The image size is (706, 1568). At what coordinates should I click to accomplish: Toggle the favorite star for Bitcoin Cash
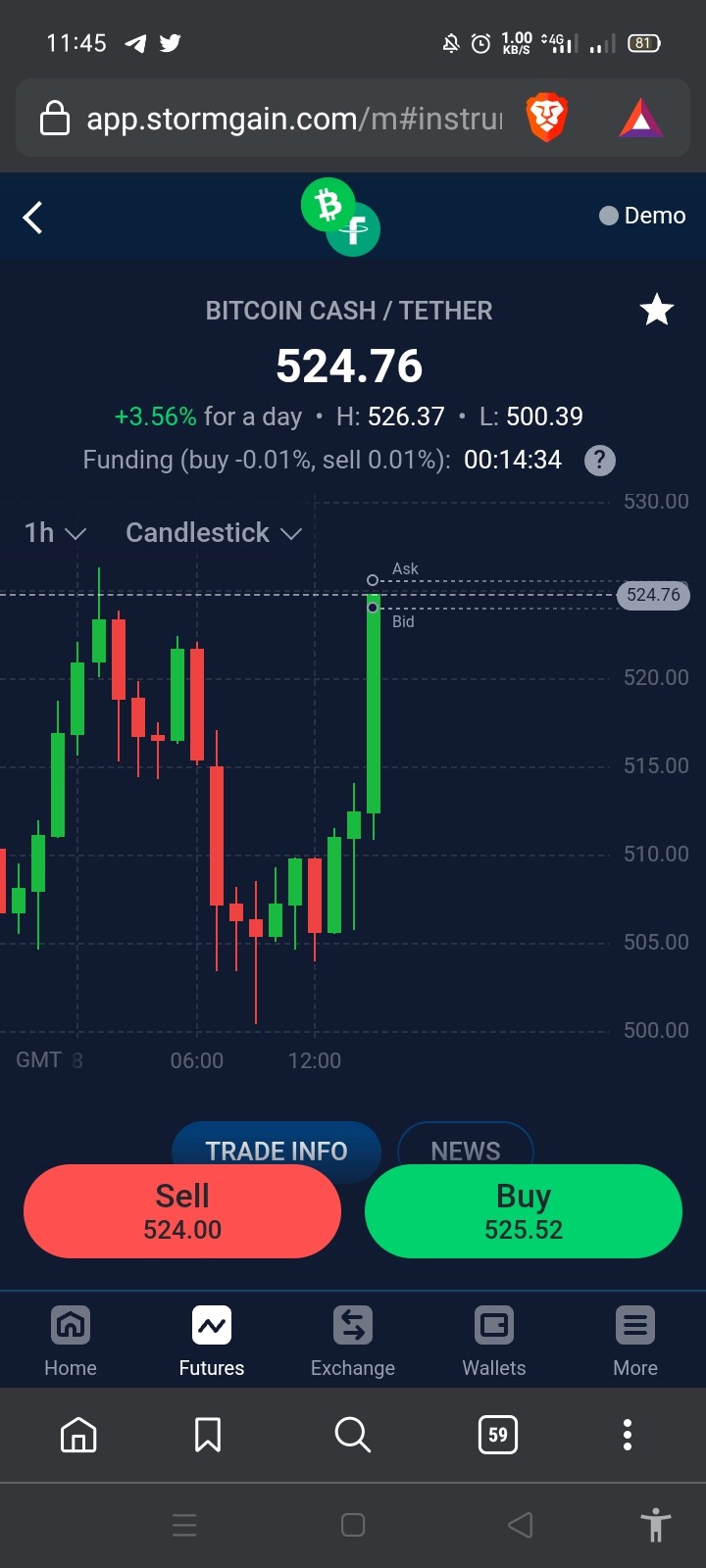pyautogui.click(x=656, y=311)
